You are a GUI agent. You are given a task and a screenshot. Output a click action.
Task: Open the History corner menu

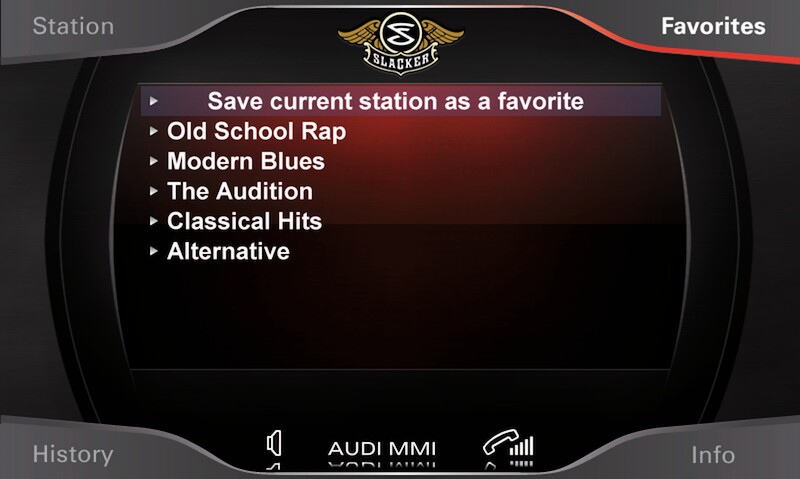[x=72, y=454]
